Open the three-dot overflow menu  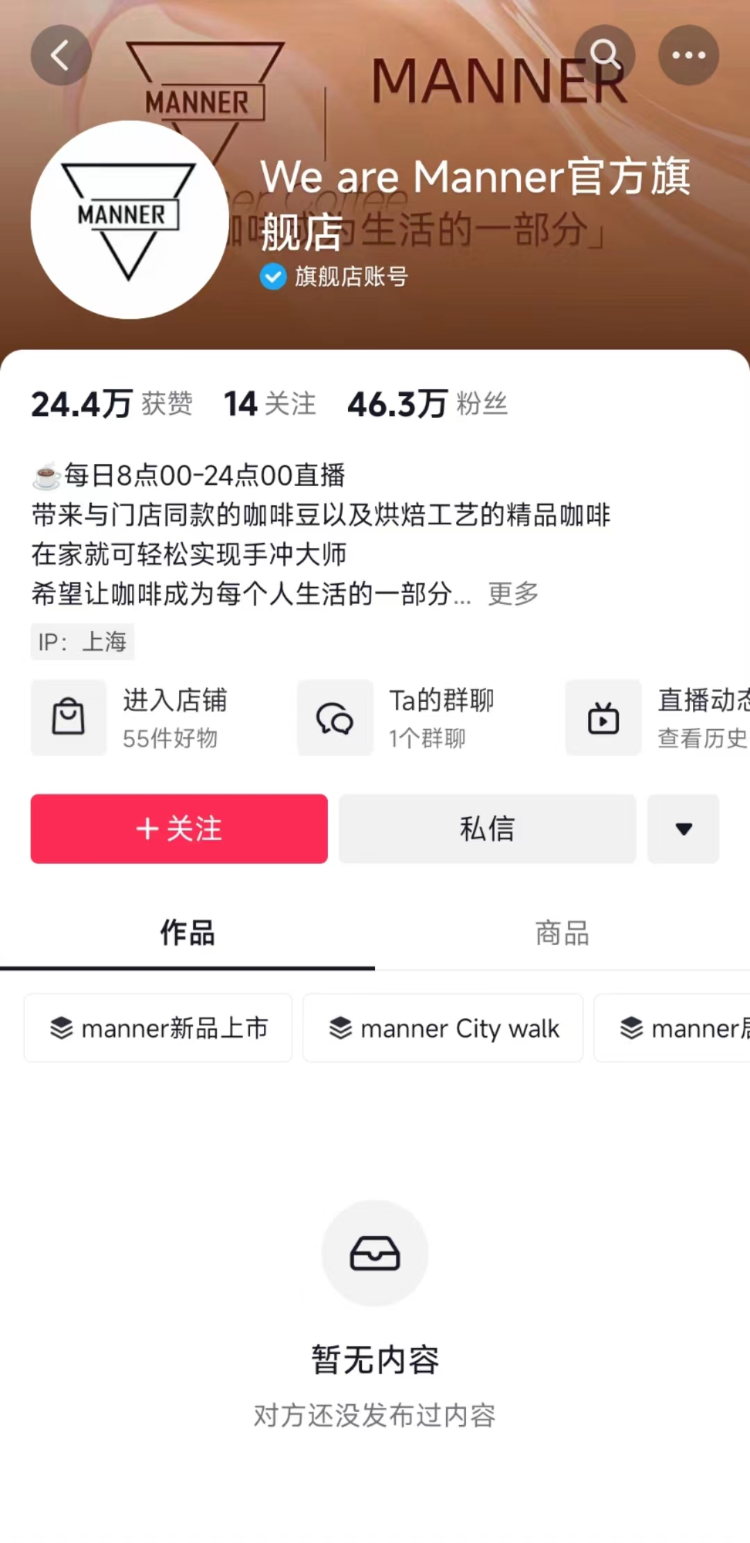point(689,55)
